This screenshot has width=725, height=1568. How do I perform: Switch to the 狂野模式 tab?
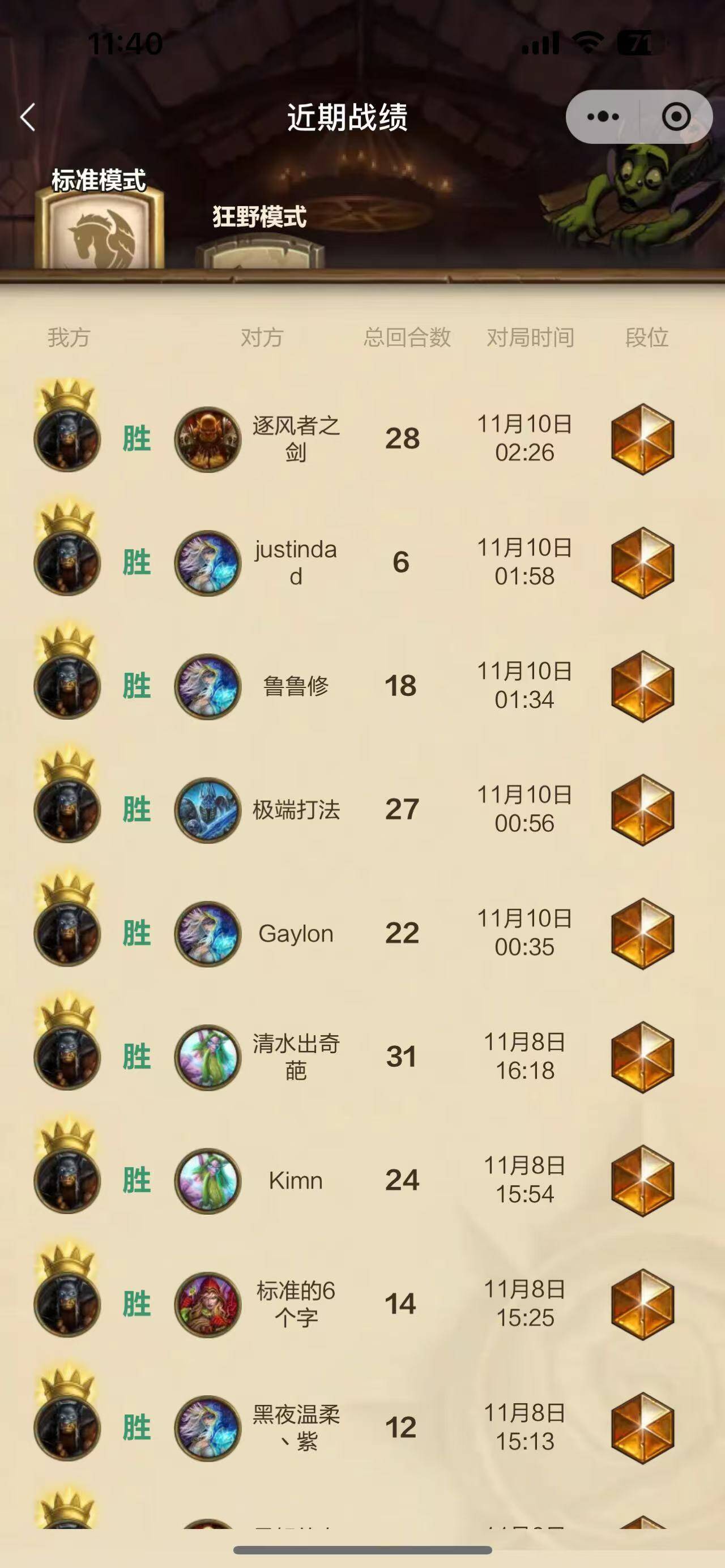(x=260, y=234)
